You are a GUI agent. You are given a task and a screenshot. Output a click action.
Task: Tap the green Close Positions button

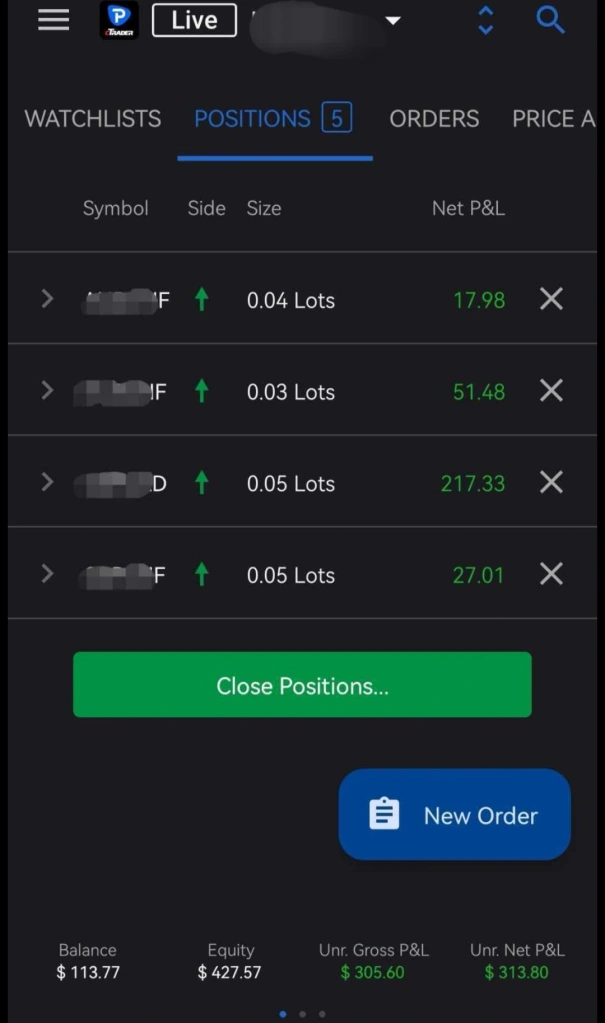(x=302, y=684)
